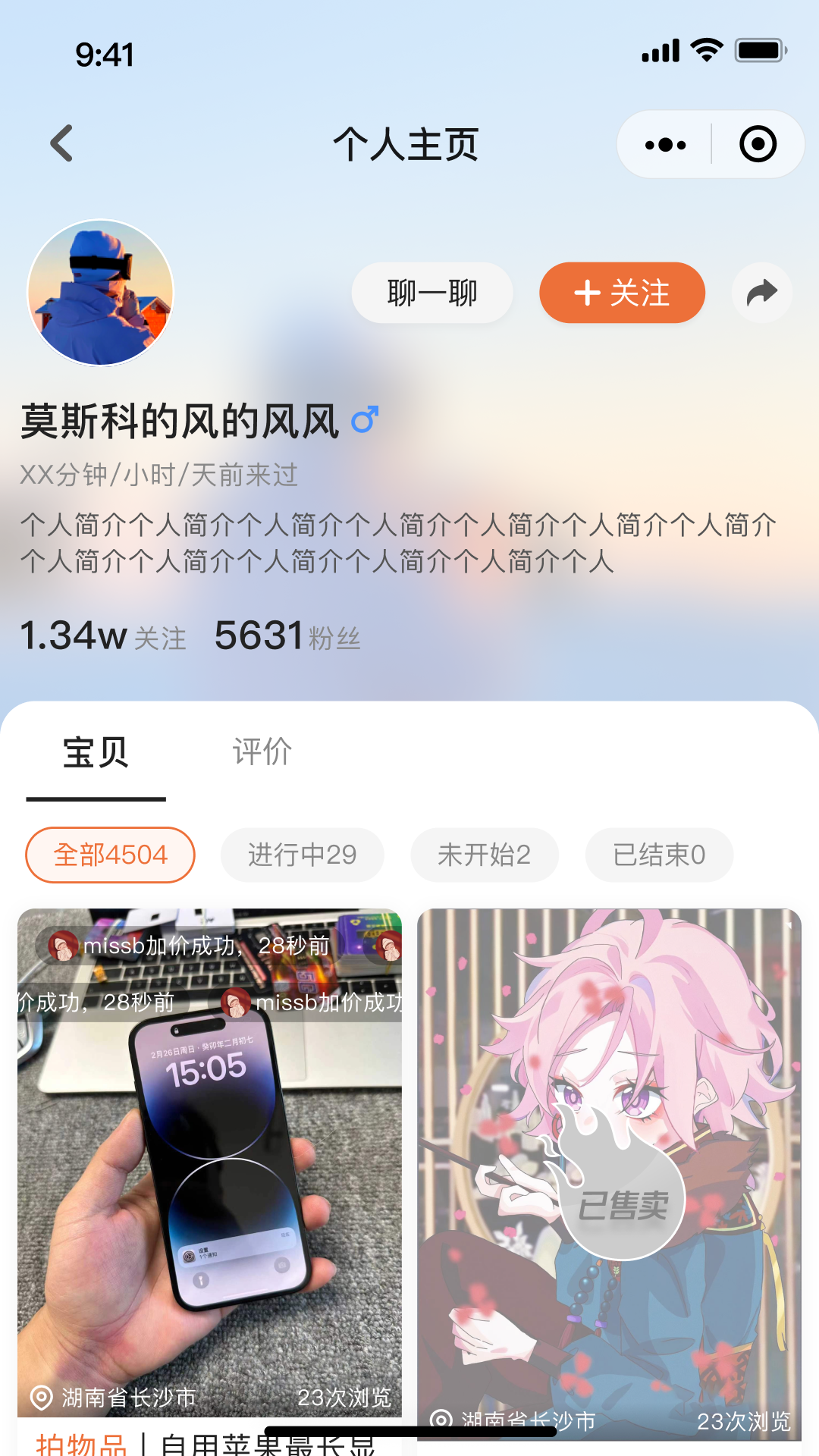Close the mini program with the circle icon
The height and width of the screenshot is (1456, 819).
(x=758, y=144)
